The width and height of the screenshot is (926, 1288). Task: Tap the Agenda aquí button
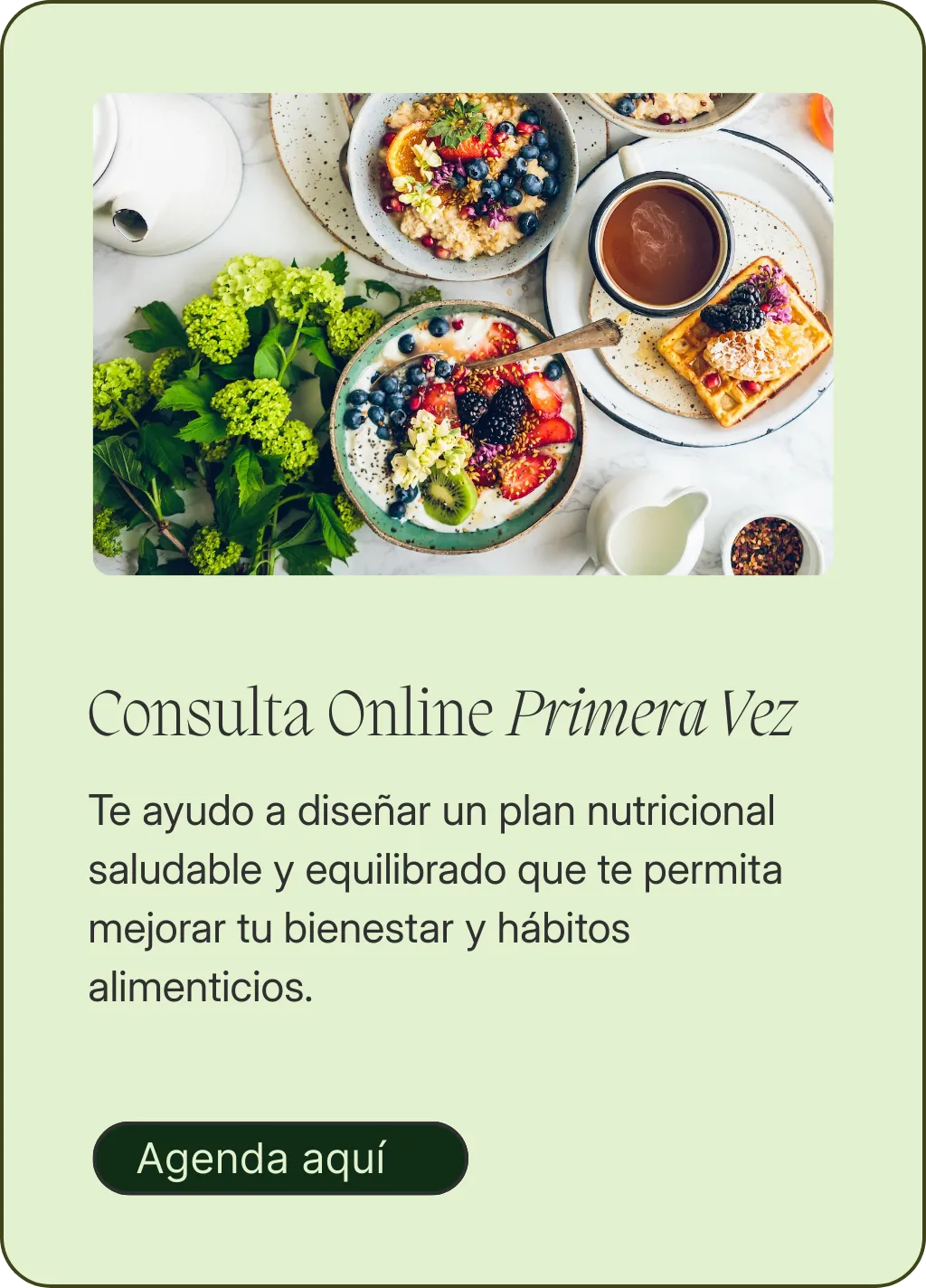[x=279, y=1158]
